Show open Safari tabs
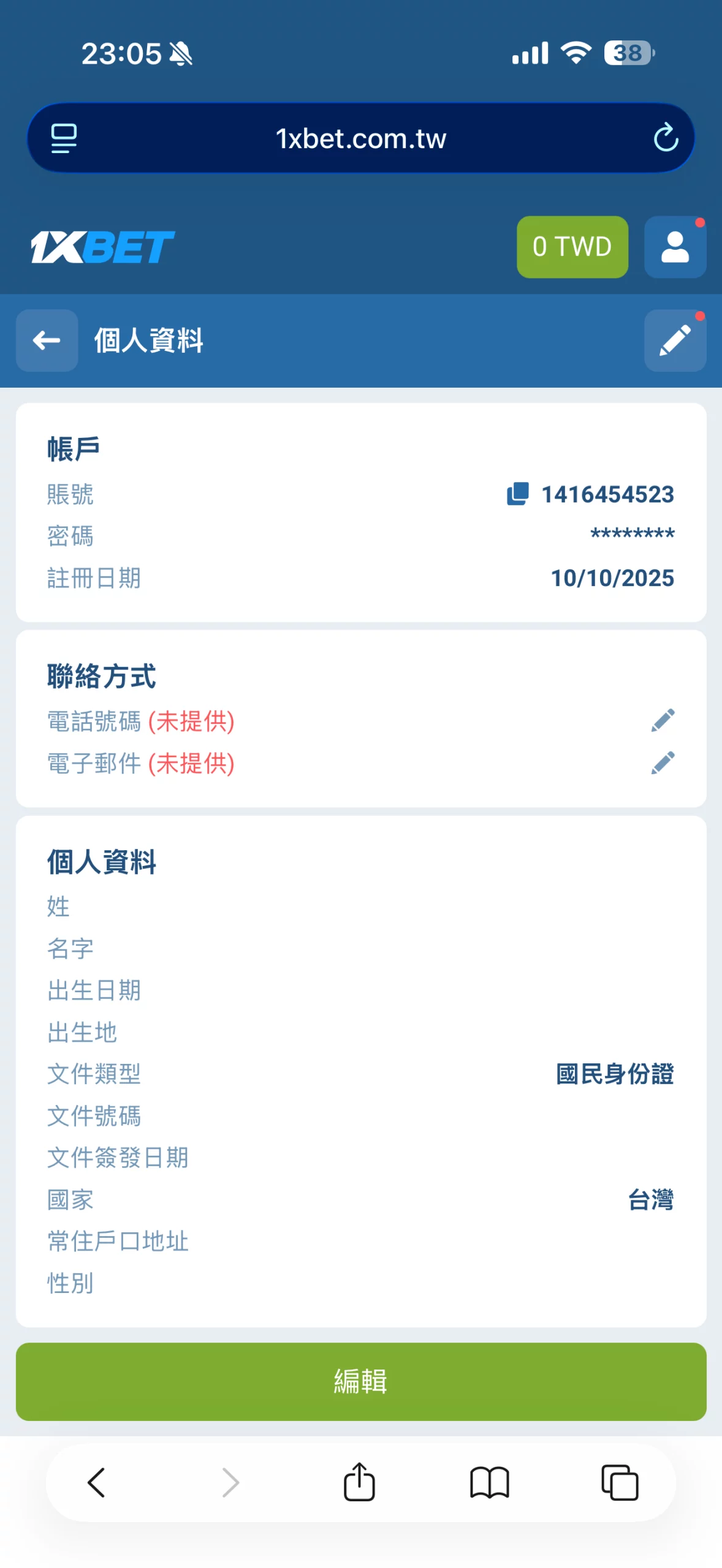Screen dimensions: 722x1568 click(620, 1482)
